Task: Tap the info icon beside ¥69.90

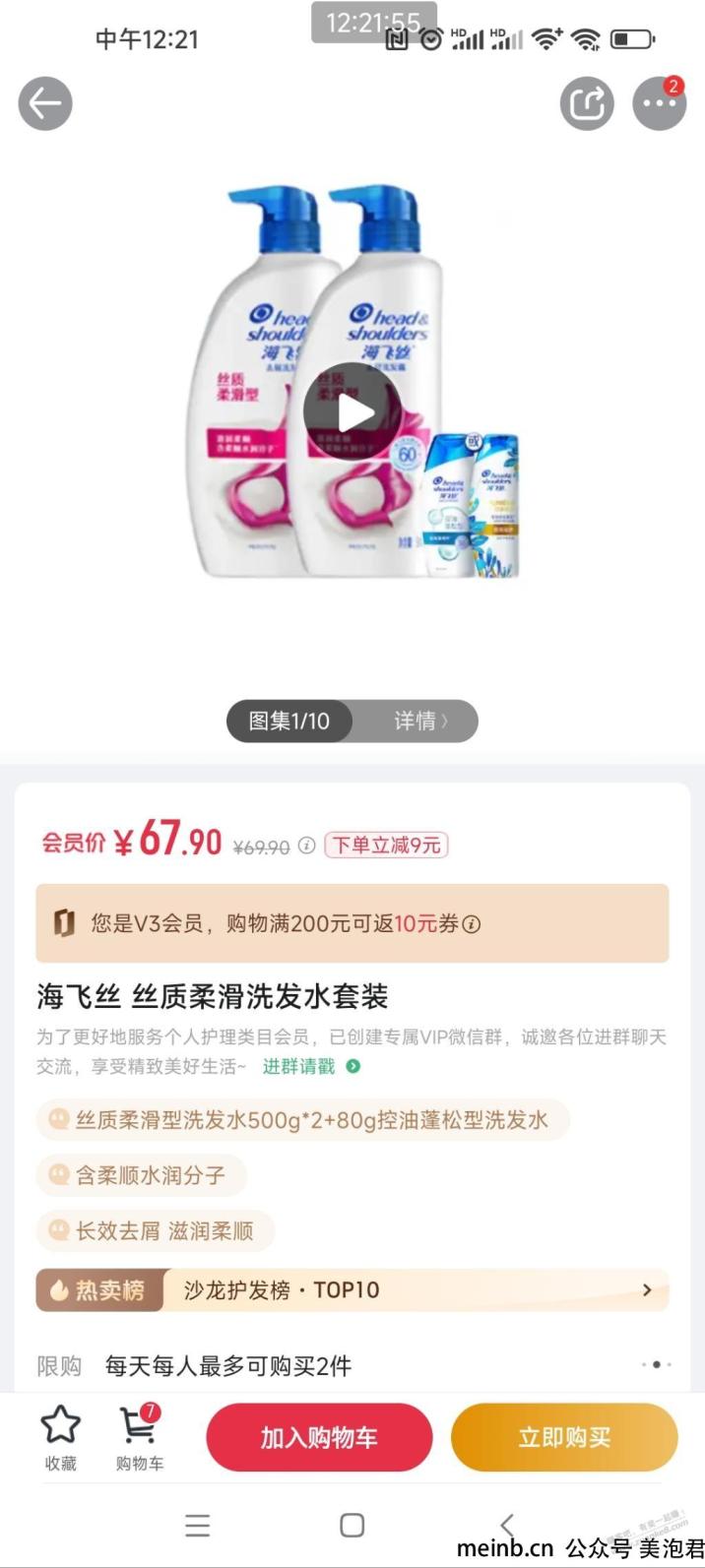Action: [x=306, y=846]
